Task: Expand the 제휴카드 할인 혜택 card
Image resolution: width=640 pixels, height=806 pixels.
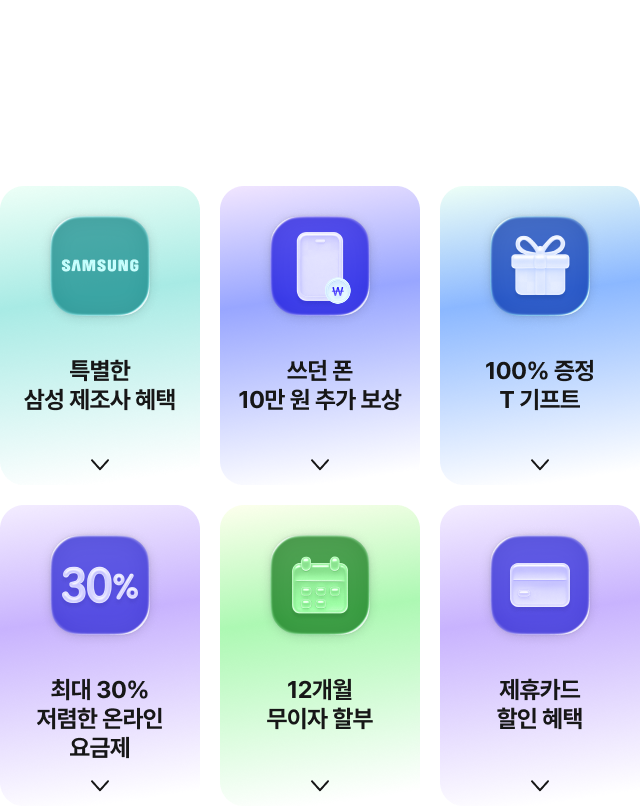Action: pos(540,785)
